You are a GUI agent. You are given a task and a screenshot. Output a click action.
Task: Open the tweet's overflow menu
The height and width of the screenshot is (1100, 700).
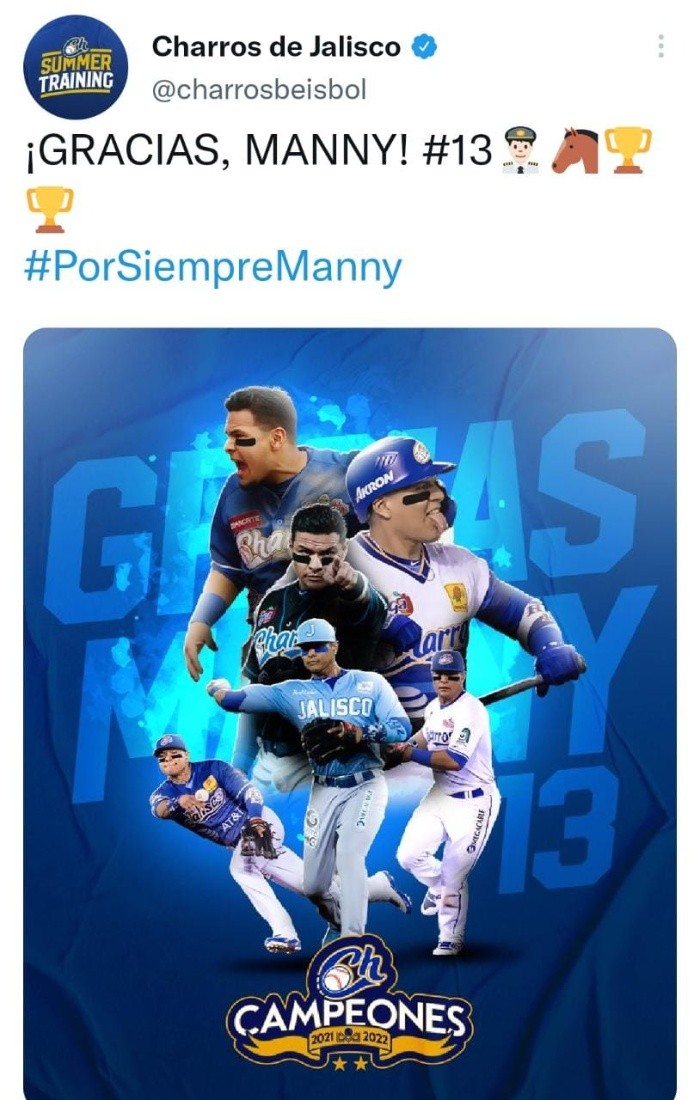pyautogui.click(x=661, y=46)
